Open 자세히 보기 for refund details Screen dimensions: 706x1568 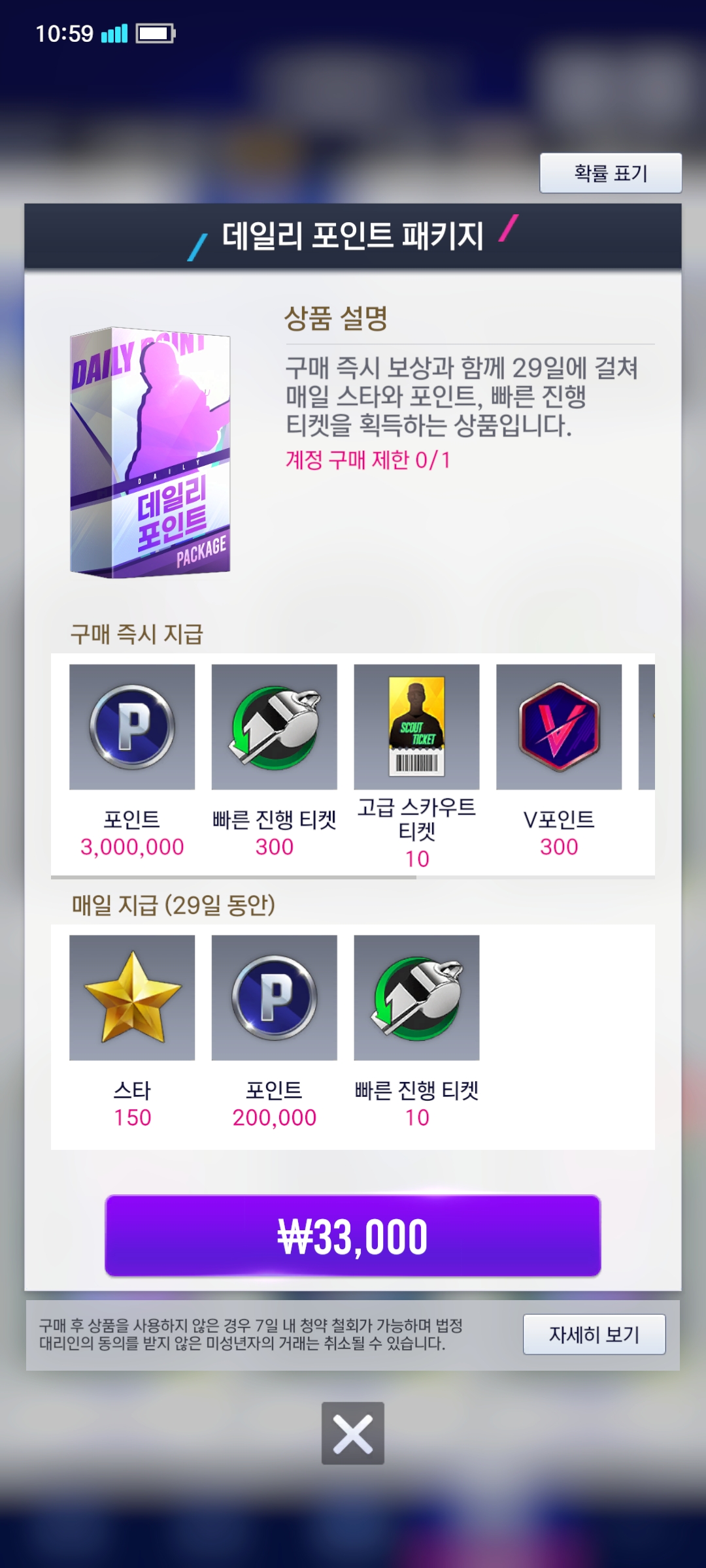tap(594, 1334)
